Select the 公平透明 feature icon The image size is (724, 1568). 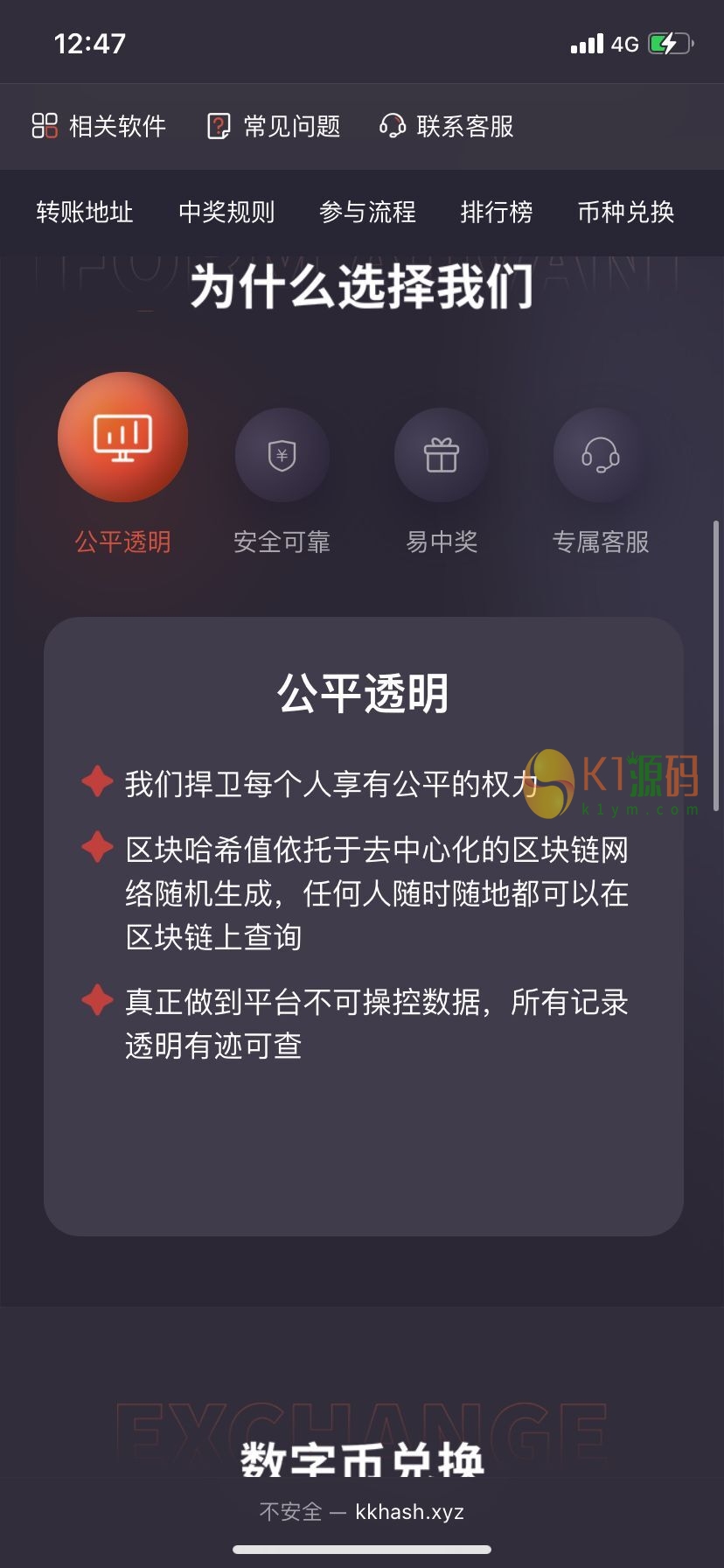pos(122,437)
